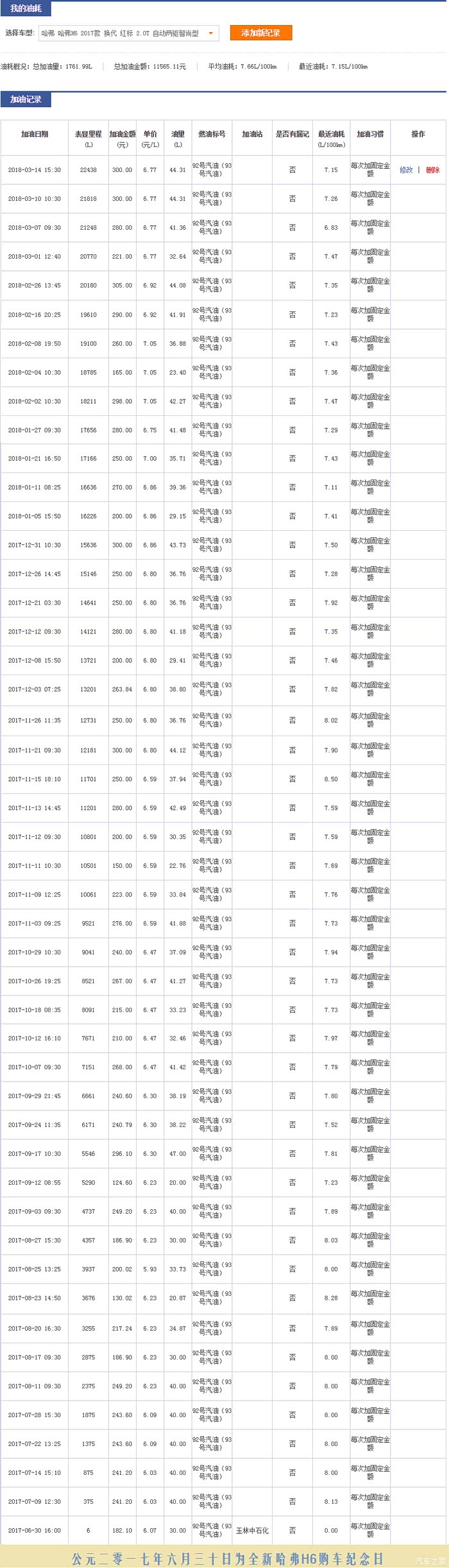Delete the 2018-03-14 refuel record via 删除

click(x=433, y=170)
